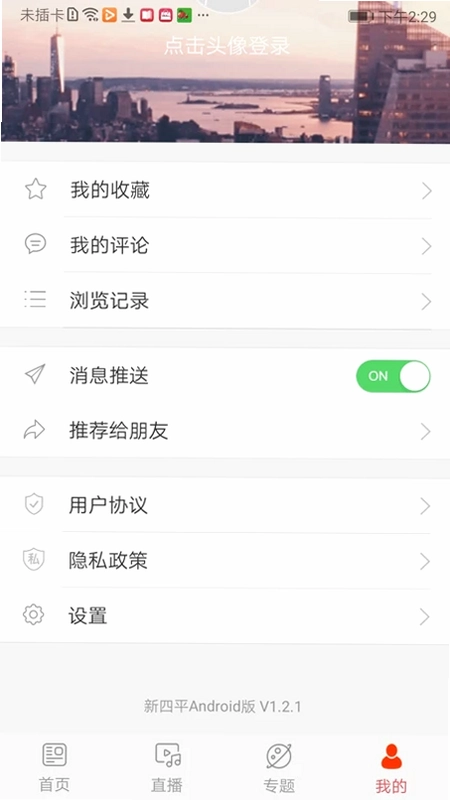450x800 pixels.
Task: Open 我的评论 (my comments)
Action: pyautogui.click(x=225, y=246)
